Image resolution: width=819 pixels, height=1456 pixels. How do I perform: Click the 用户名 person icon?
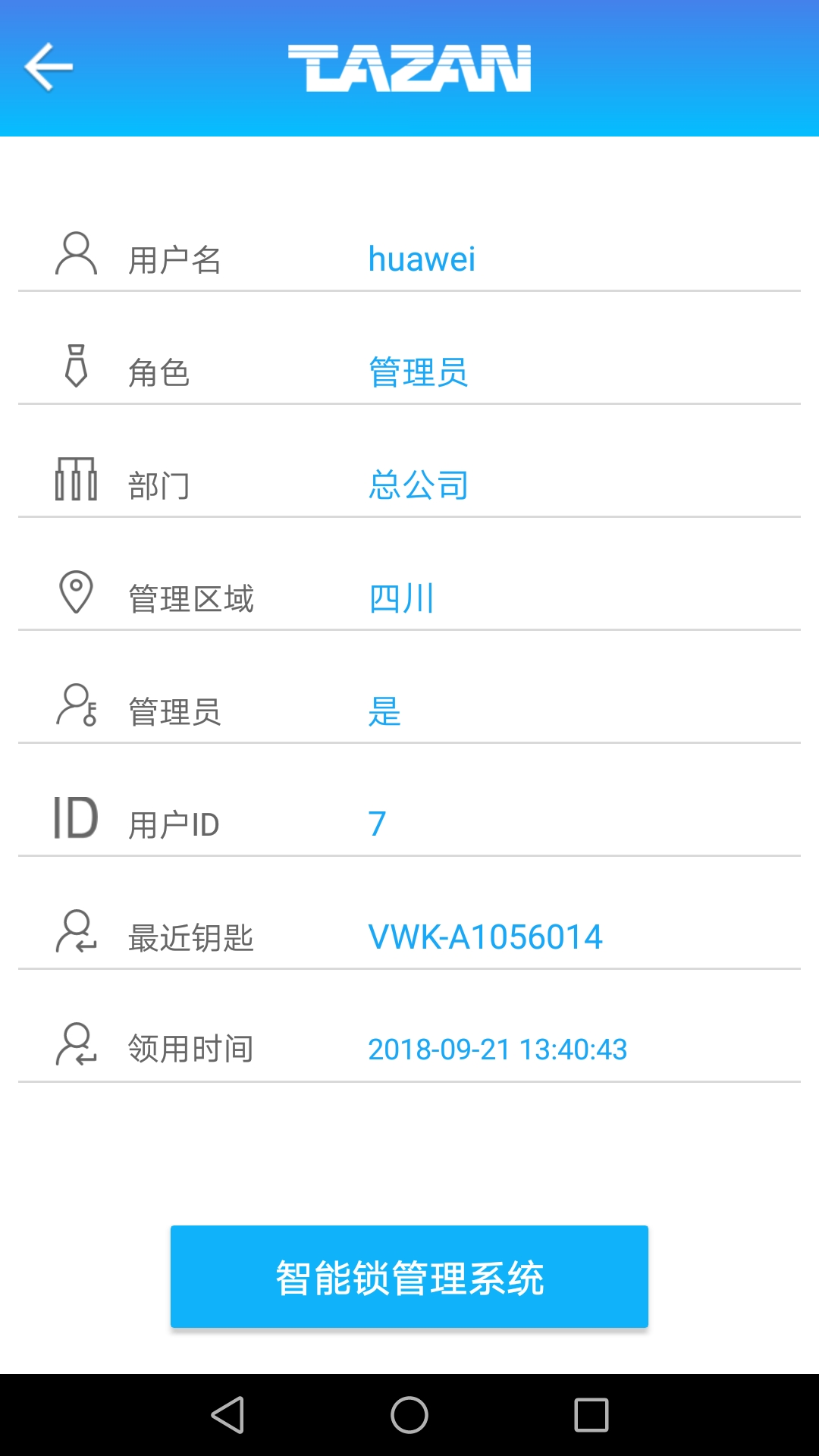coord(76,254)
